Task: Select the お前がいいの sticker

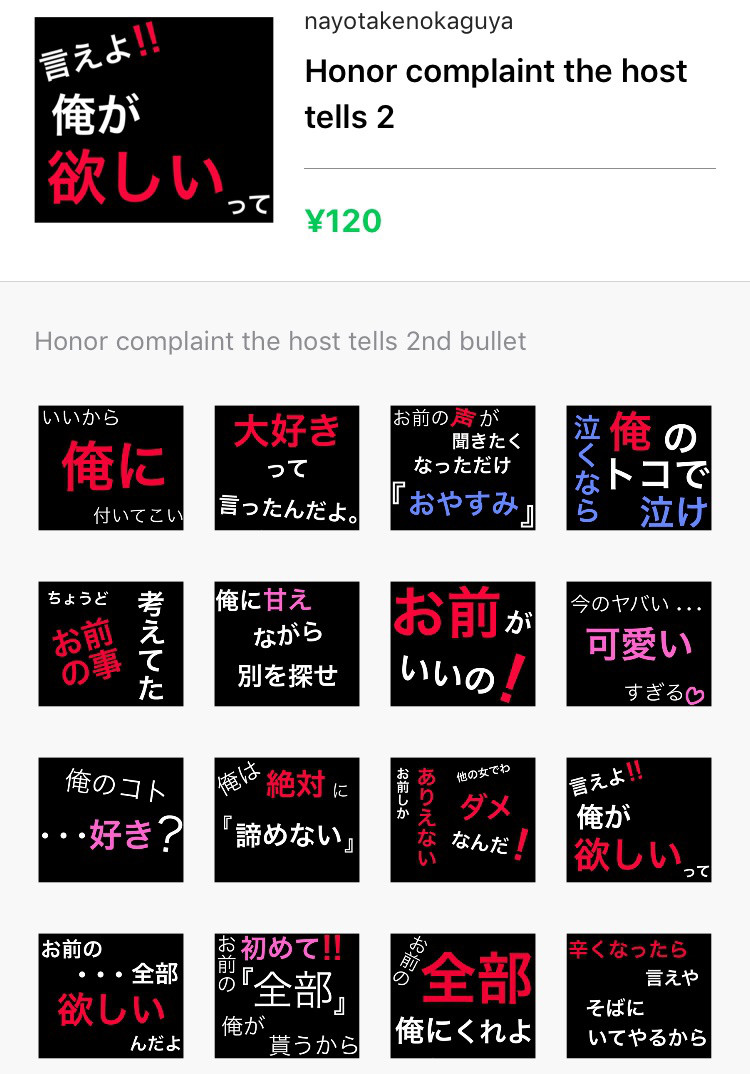Action: tap(463, 644)
